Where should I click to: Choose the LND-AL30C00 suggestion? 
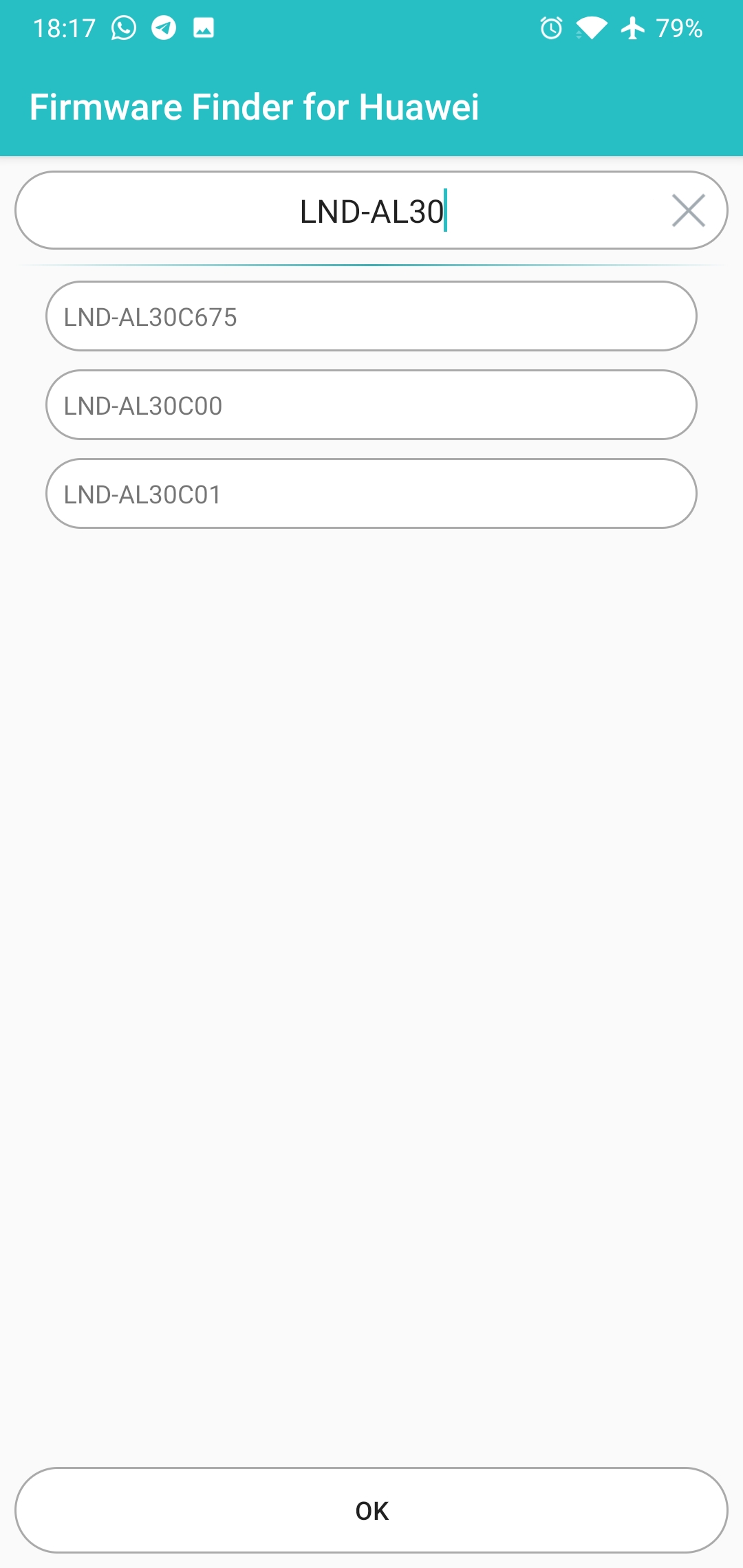point(371,405)
